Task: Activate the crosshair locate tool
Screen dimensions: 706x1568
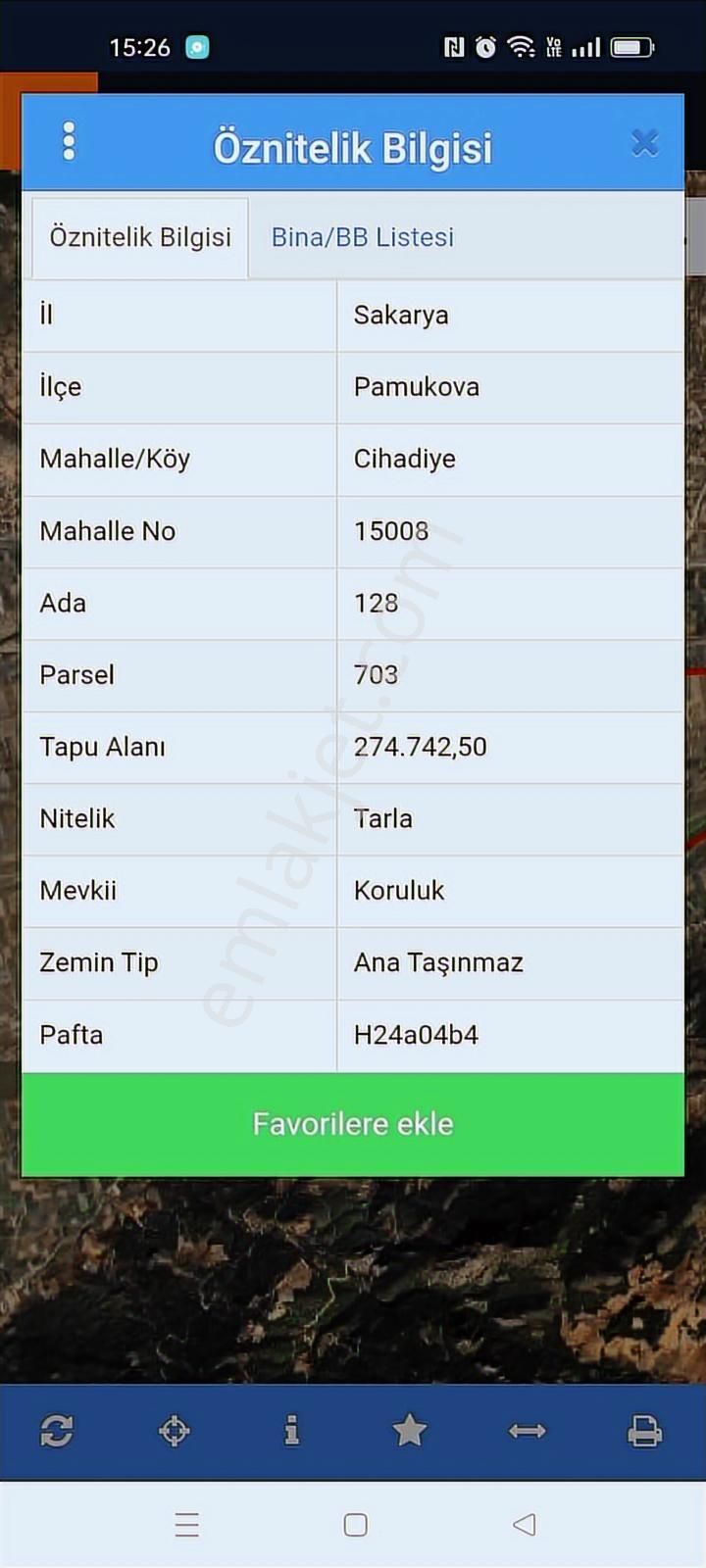Action: (x=175, y=1431)
